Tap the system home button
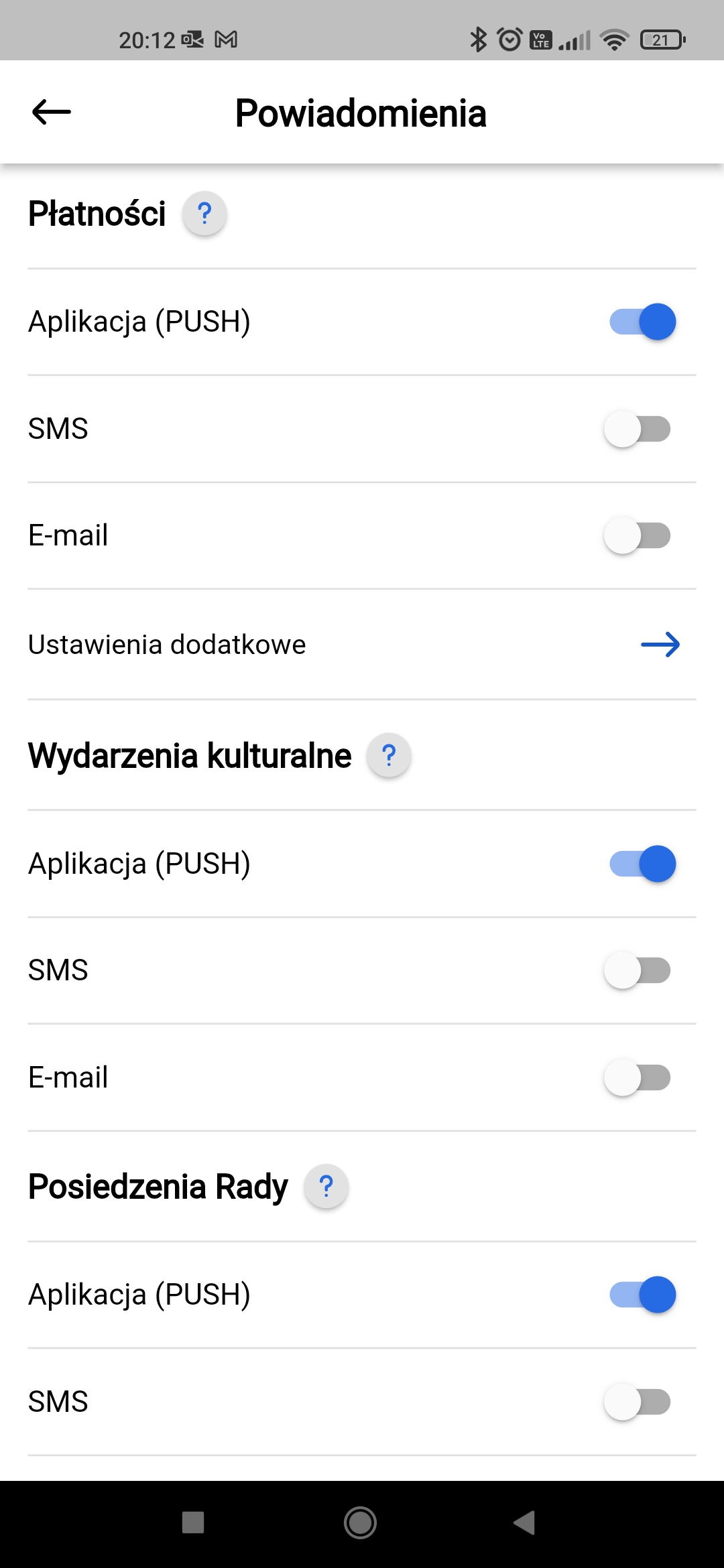Image resolution: width=724 pixels, height=1568 pixels. point(361,1523)
